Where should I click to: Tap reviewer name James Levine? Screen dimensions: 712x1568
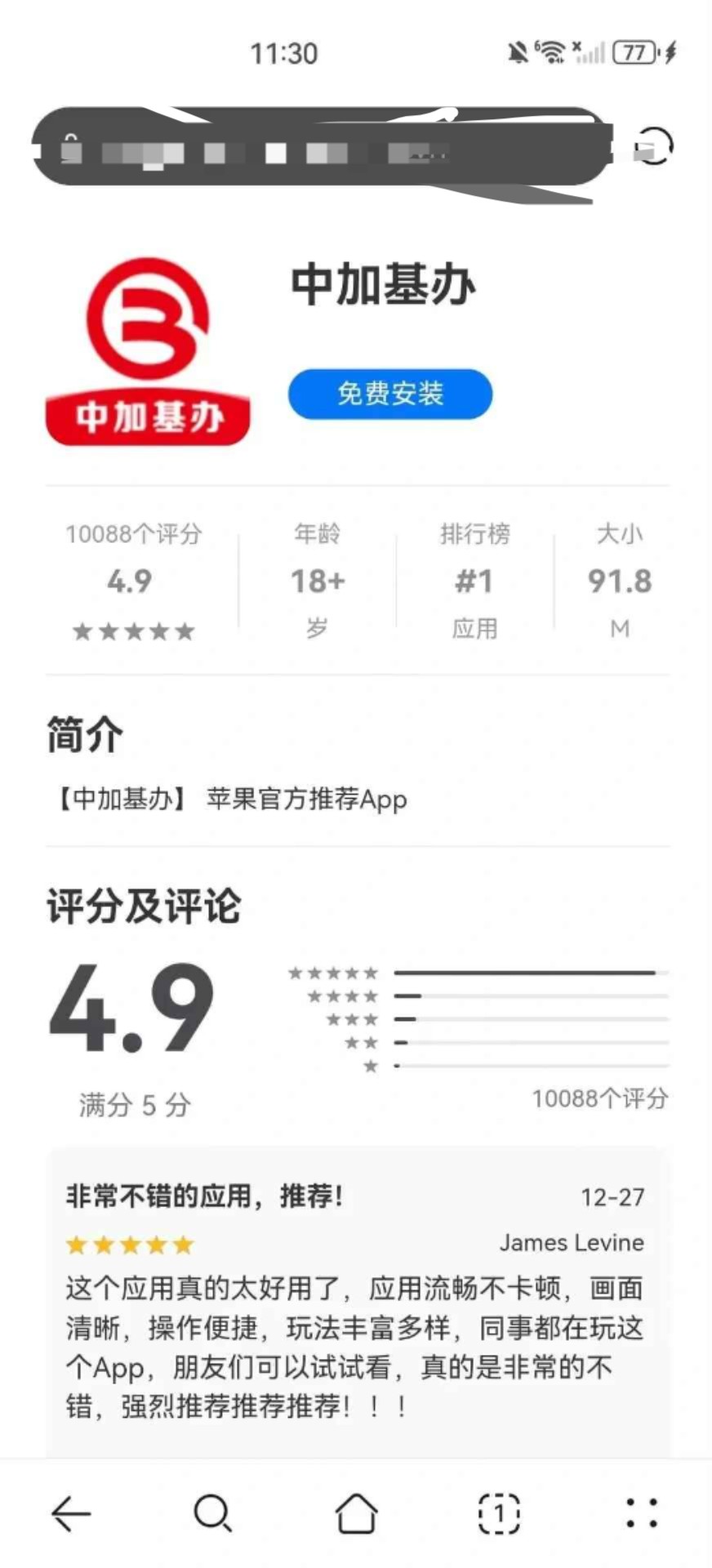571,1242
